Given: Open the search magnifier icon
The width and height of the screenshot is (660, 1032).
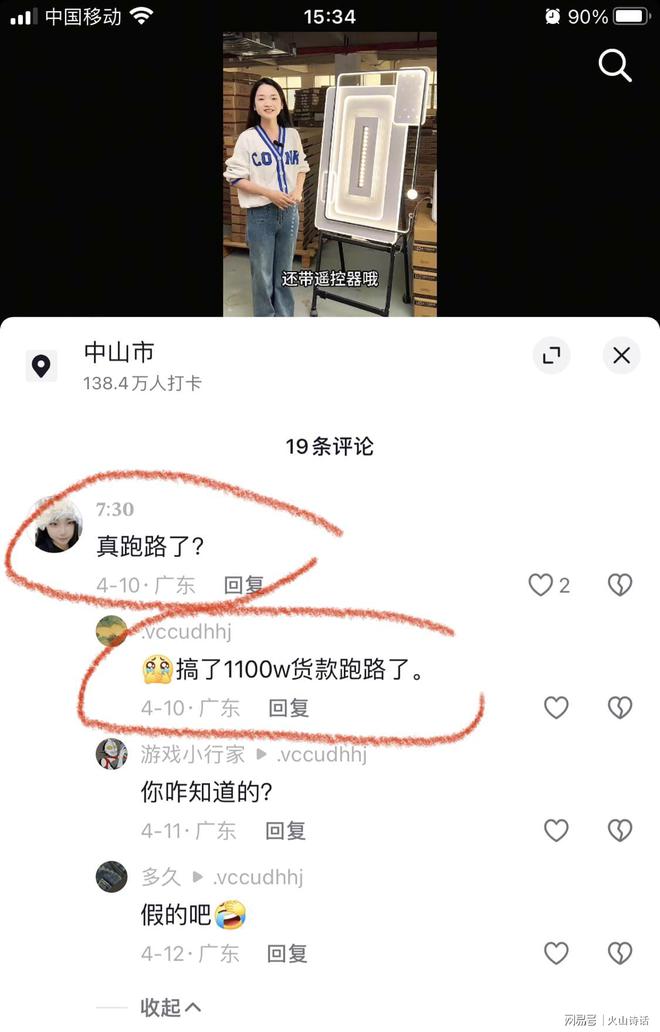Looking at the screenshot, I should pos(614,65).
